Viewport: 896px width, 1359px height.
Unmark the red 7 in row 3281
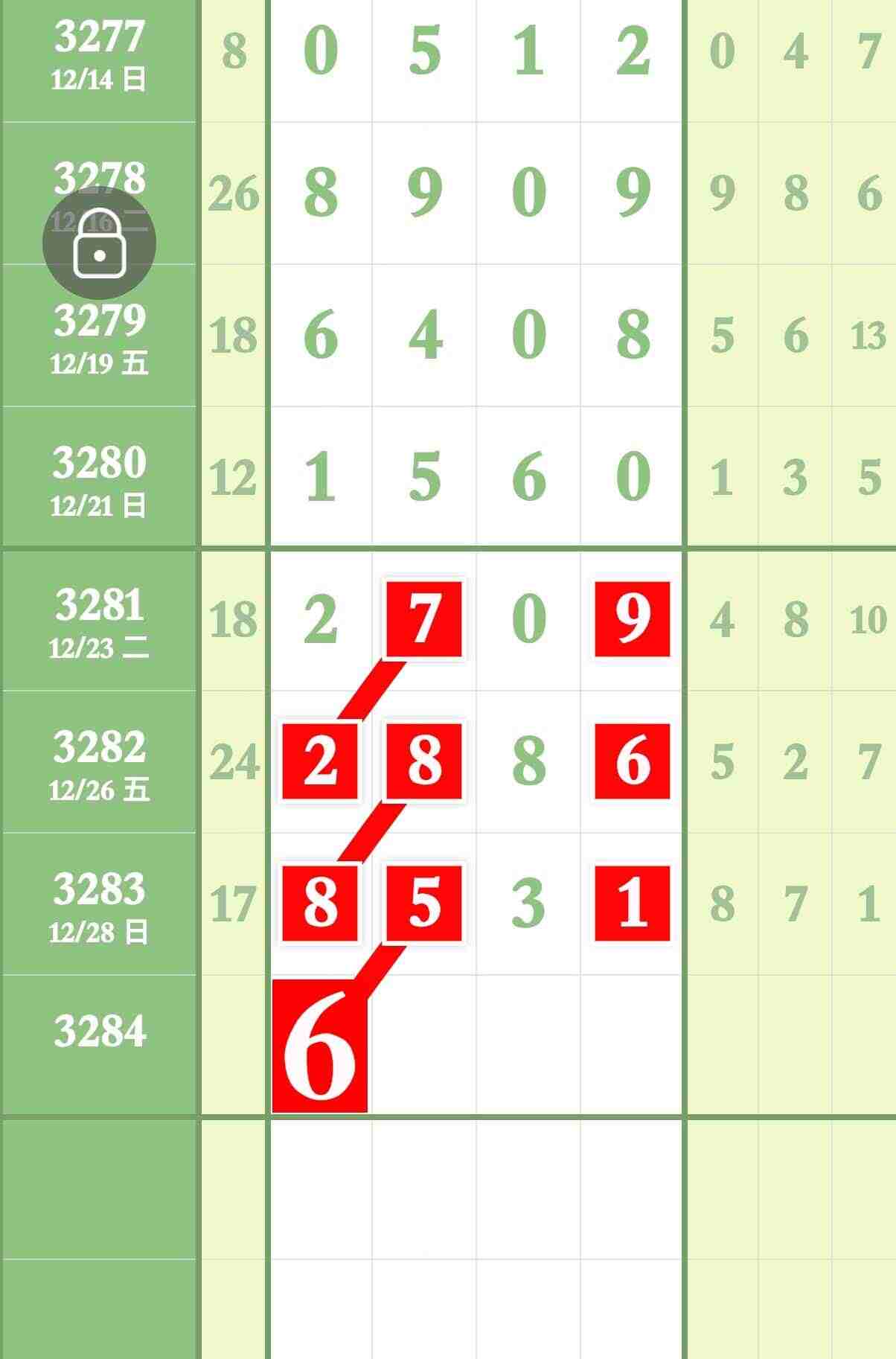(424, 619)
